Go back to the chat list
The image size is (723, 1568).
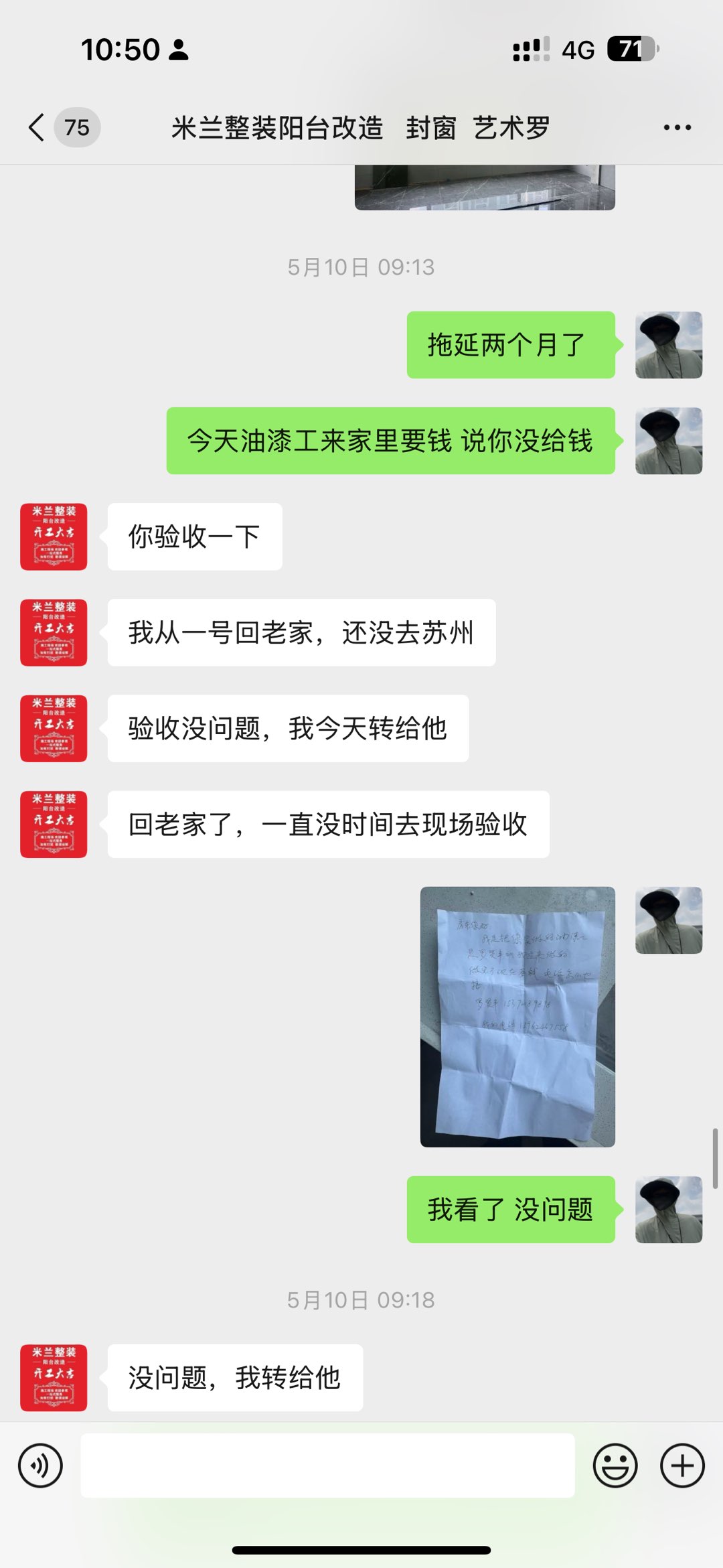coord(37,127)
